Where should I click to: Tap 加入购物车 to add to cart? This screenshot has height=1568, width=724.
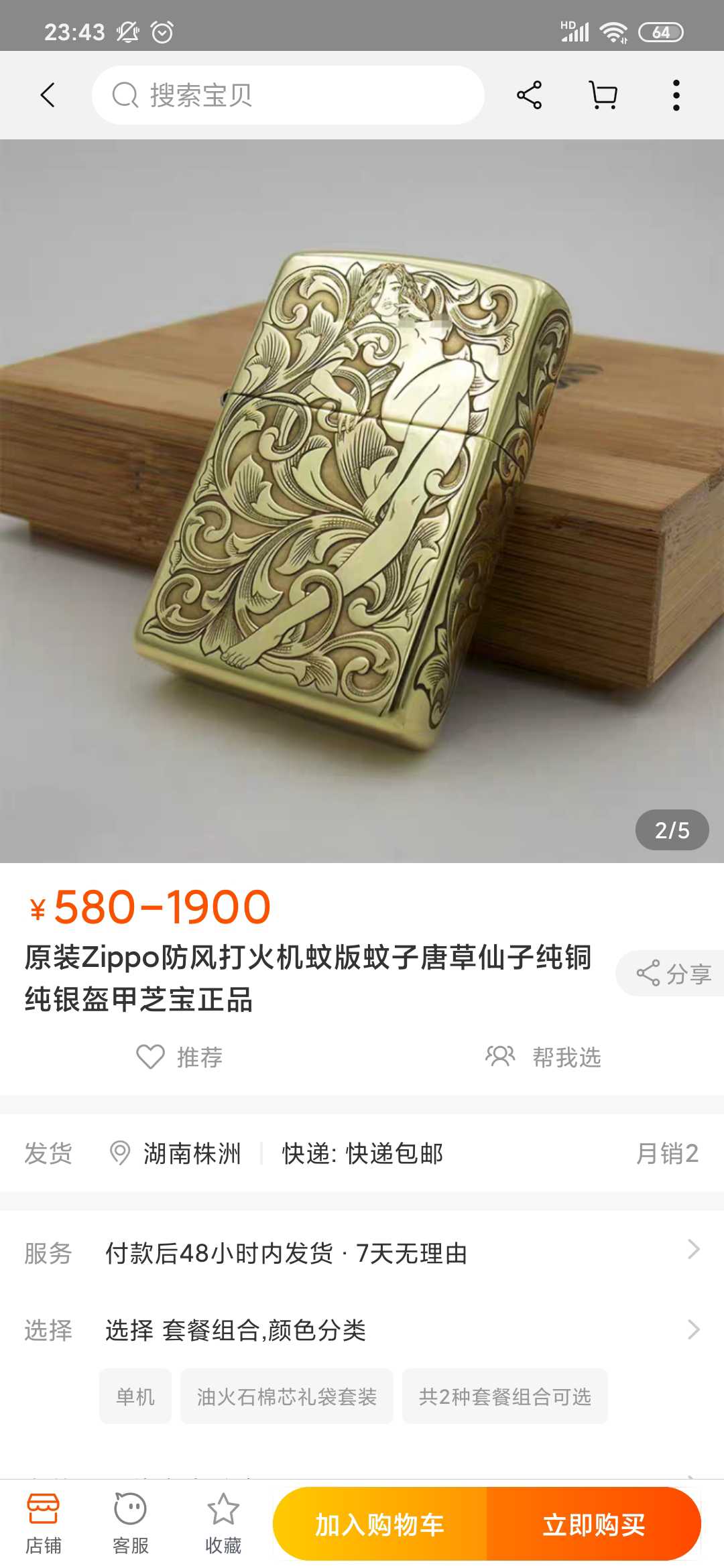(x=379, y=1524)
